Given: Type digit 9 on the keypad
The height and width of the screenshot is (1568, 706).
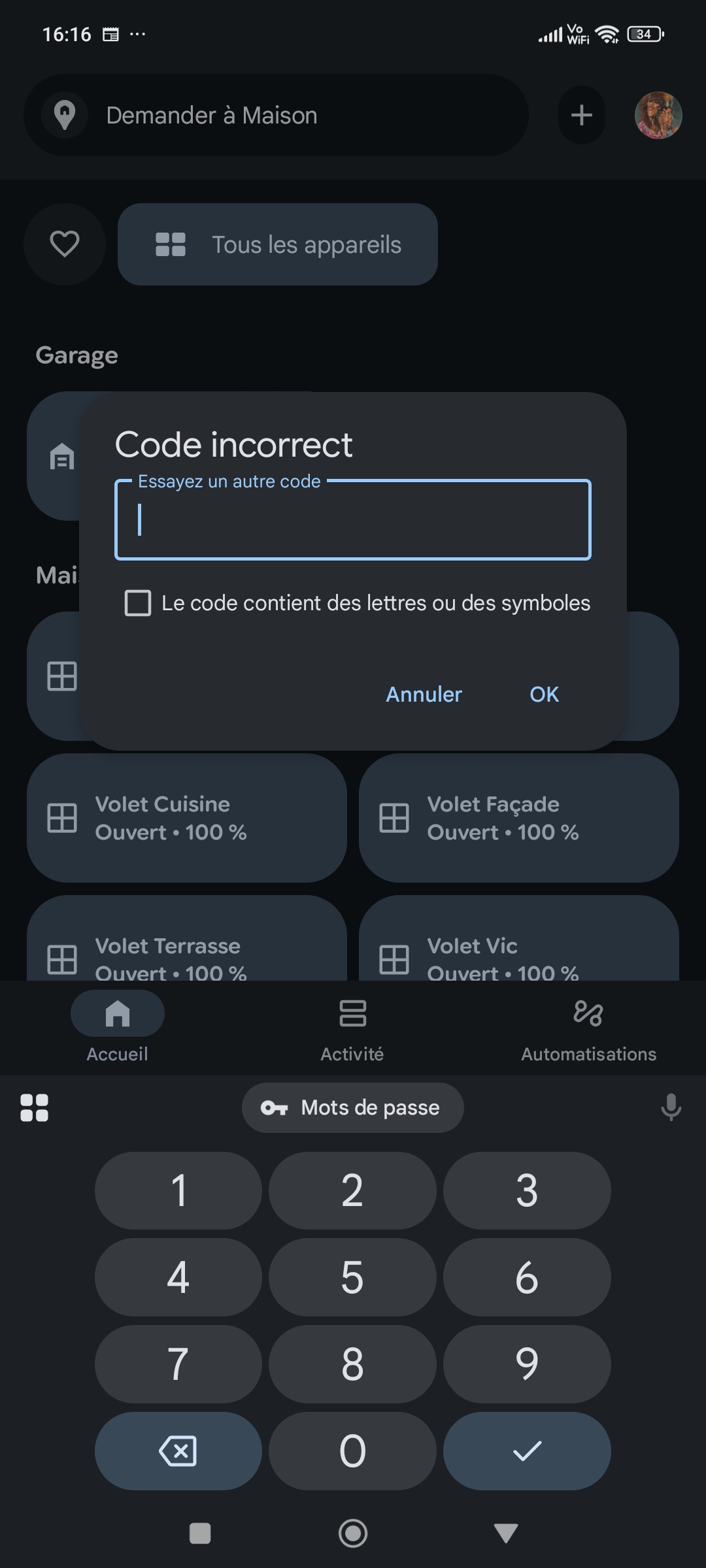Looking at the screenshot, I should [x=527, y=1364].
